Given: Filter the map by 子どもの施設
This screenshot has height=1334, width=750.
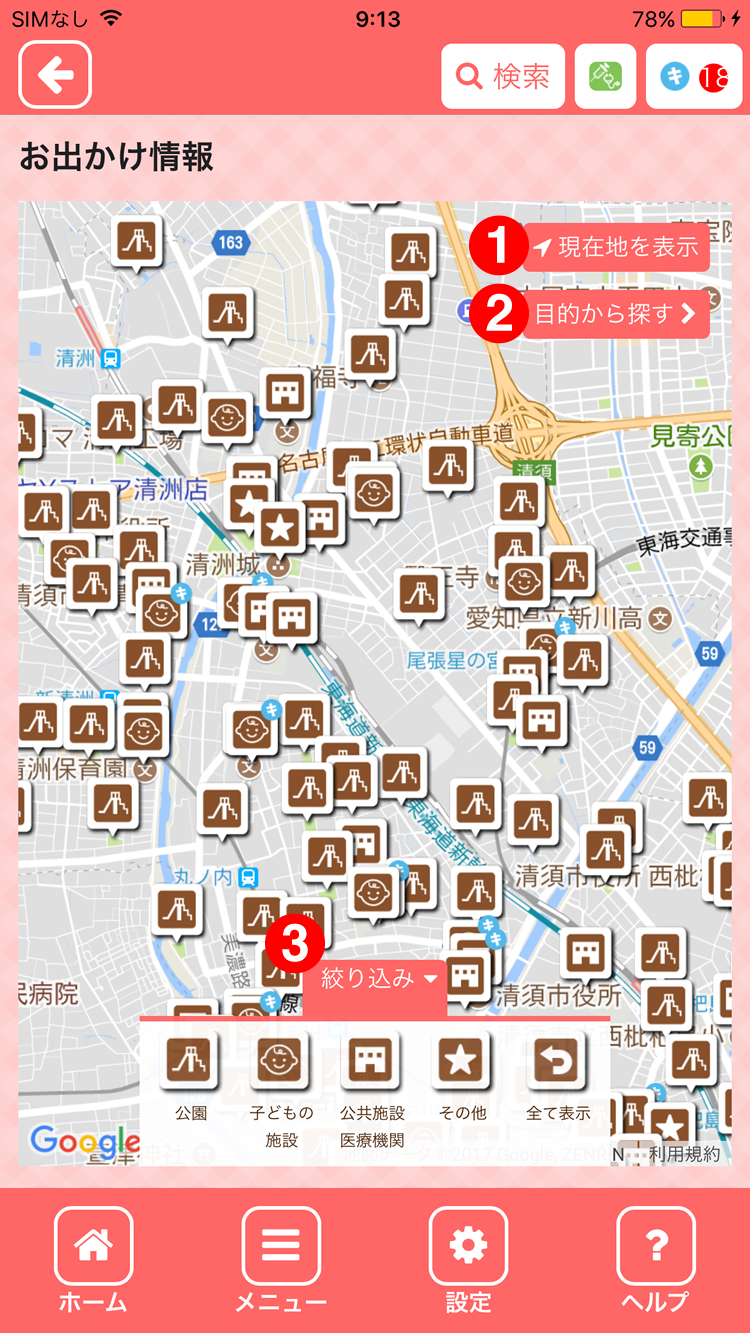Looking at the screenshot, I should pos(281,1088).
